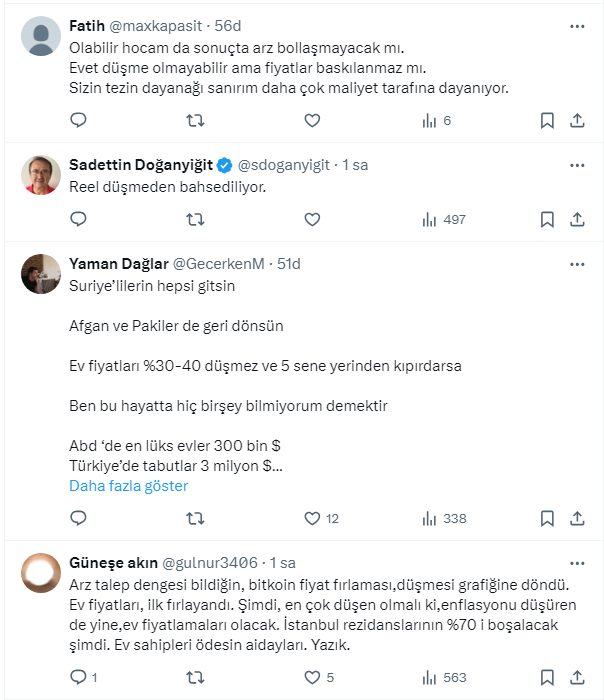
Task: Retweet Sadettin Doğanyiğit's reply
Action: pos(196,219)
